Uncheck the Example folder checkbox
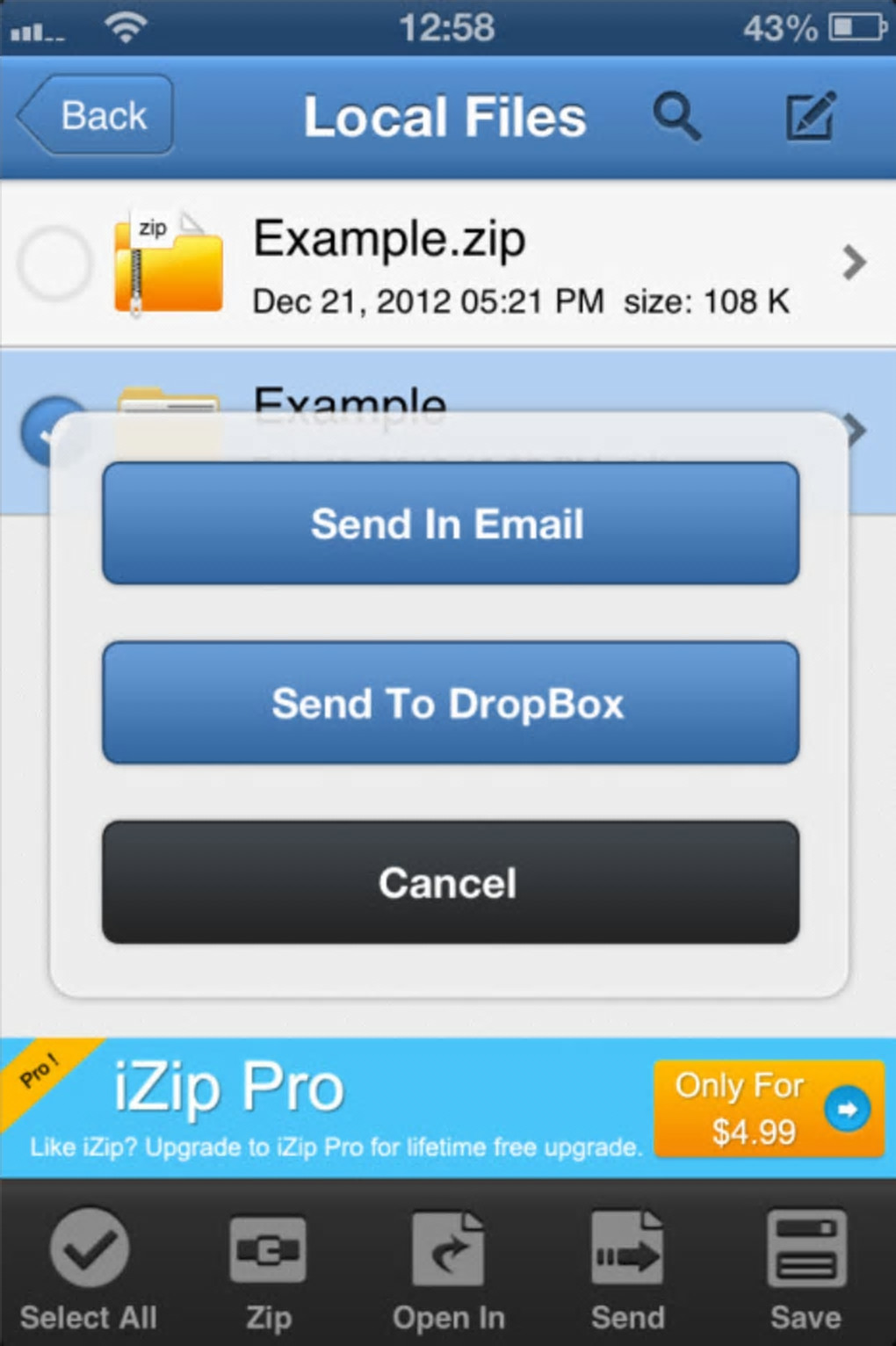Screen dimensions: 896x1346 (x=40, y=428)
